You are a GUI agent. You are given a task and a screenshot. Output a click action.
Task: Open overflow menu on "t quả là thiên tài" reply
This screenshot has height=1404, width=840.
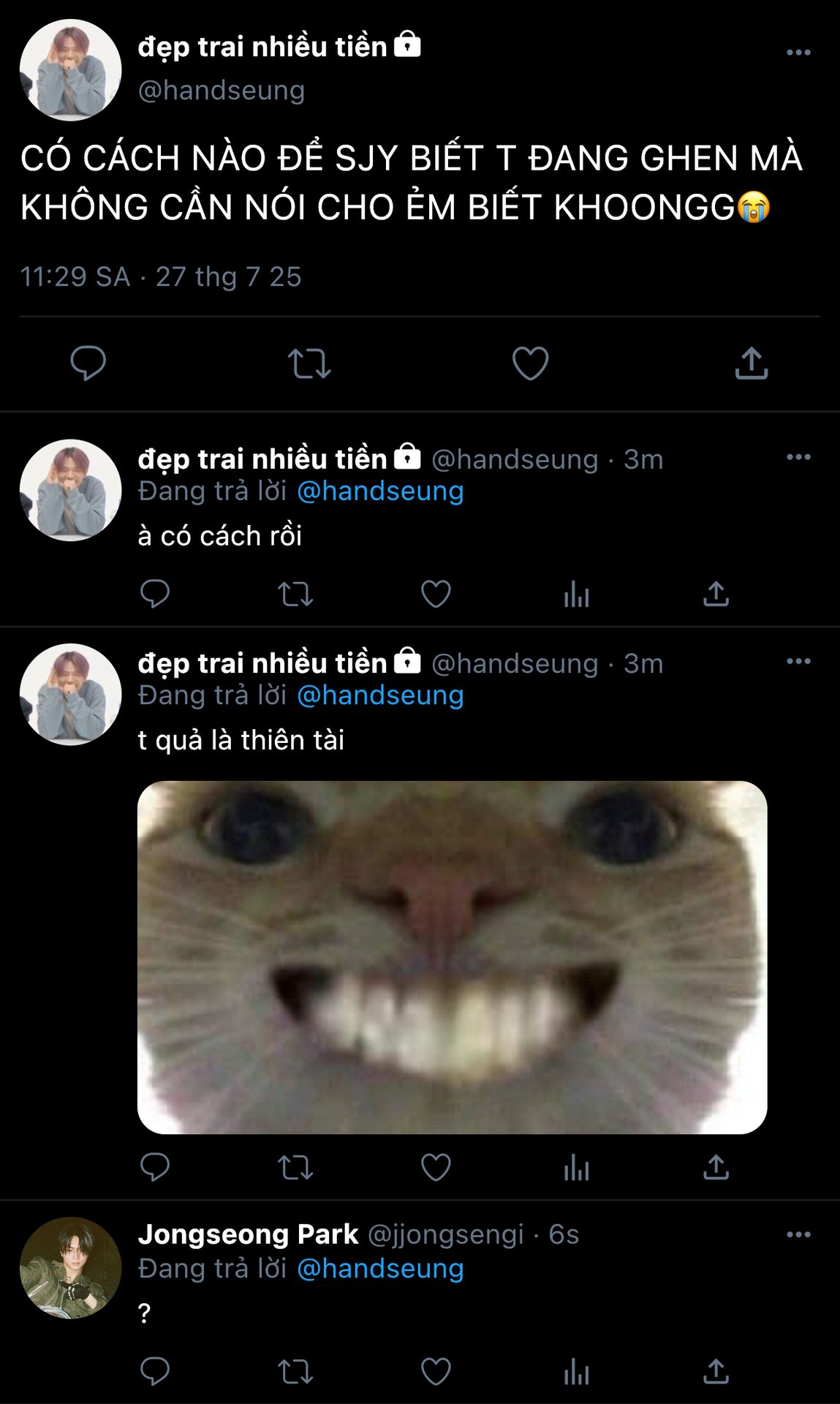point(798,661)
